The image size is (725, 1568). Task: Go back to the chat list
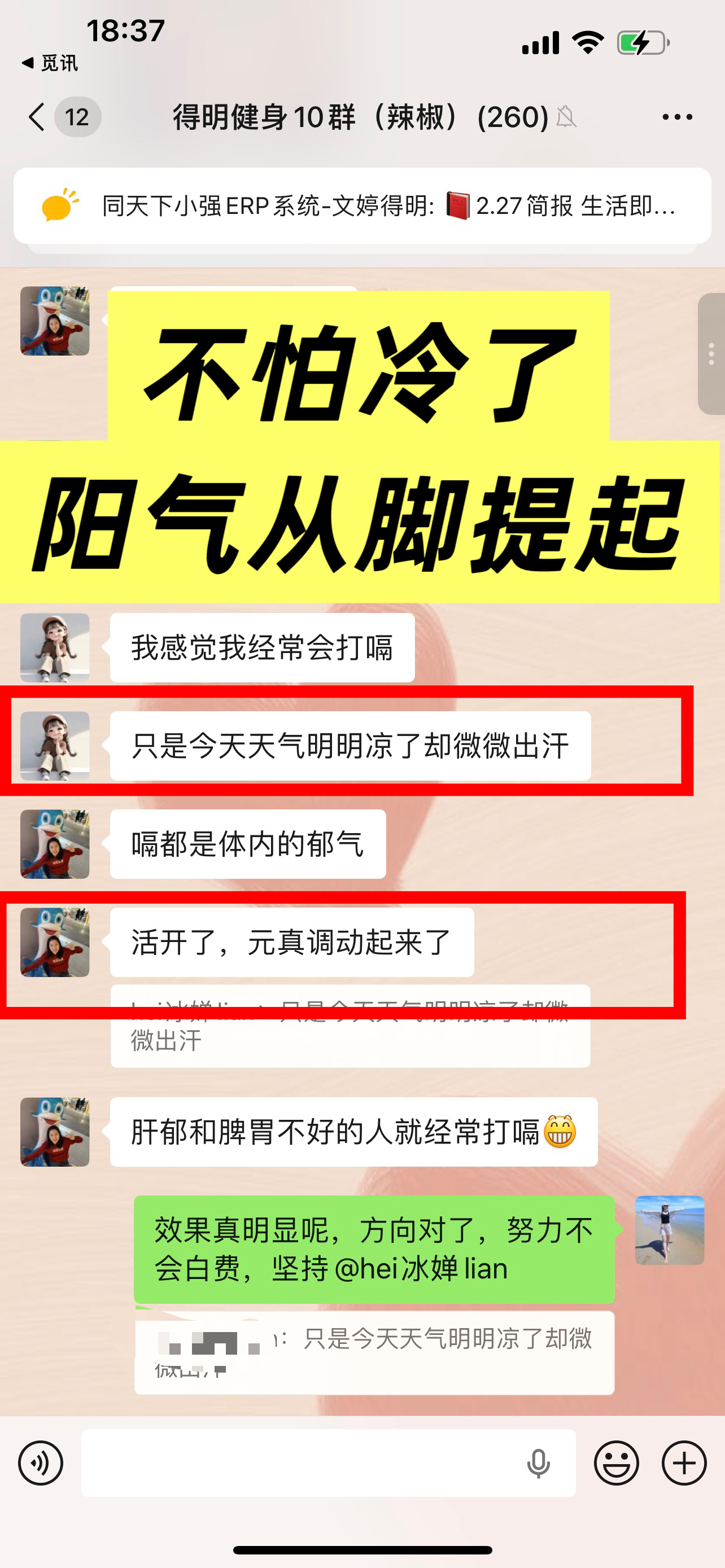coord(38,116)
